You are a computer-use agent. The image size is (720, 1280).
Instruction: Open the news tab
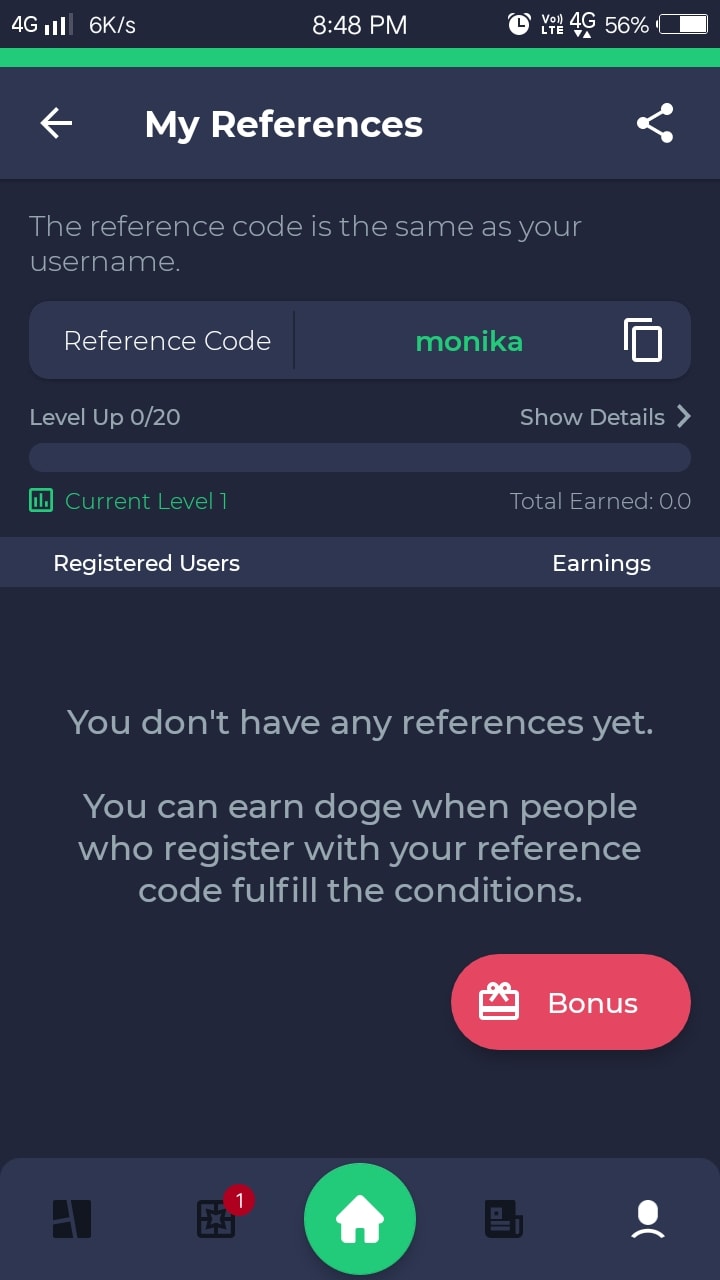pyautogui.click(x=504, y=1219)
